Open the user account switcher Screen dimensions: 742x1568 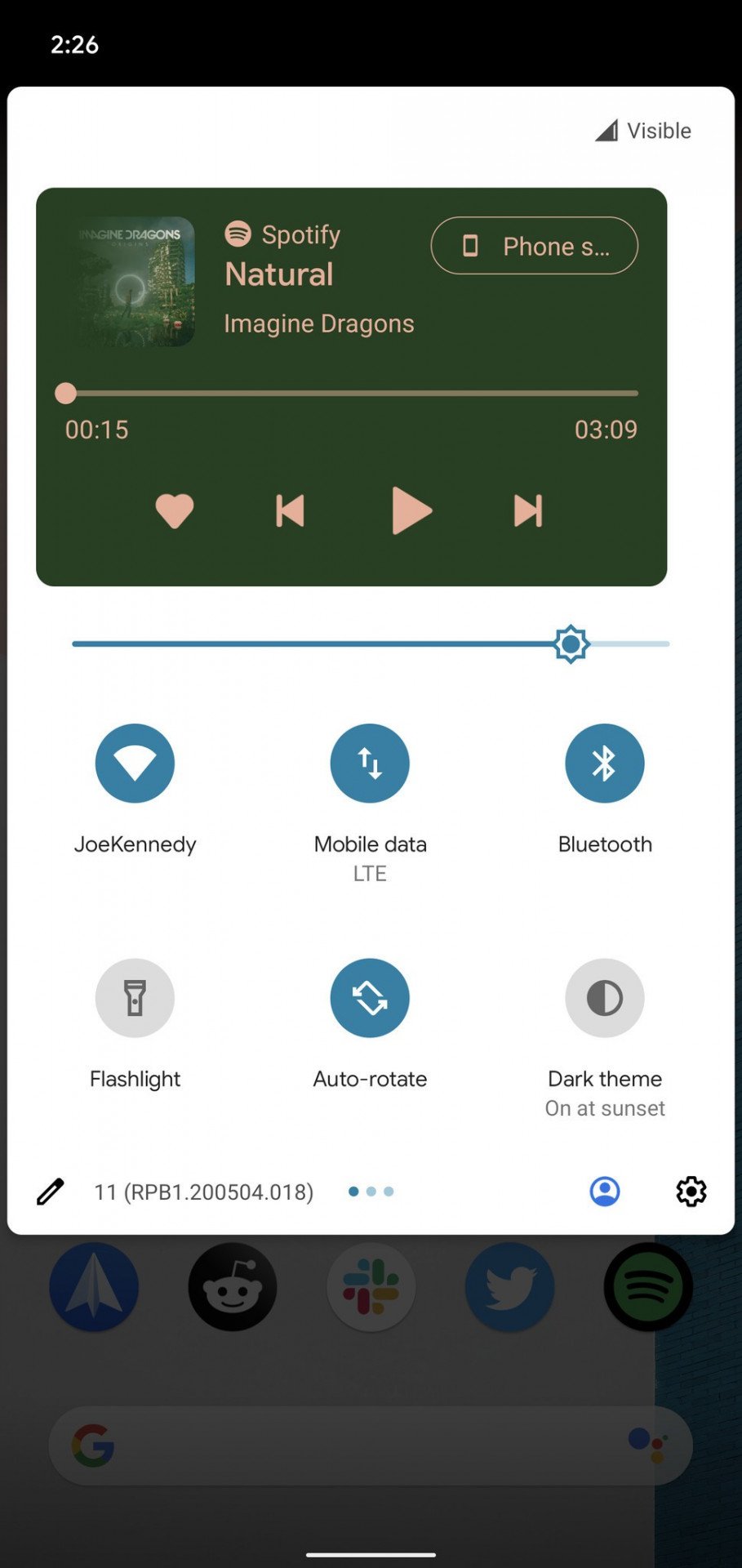click(x=604, y=1192)
